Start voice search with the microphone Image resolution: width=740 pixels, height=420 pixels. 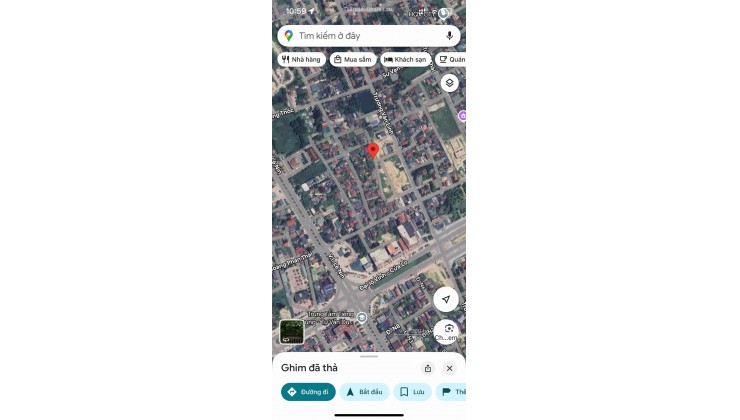[x=449, y=36]
